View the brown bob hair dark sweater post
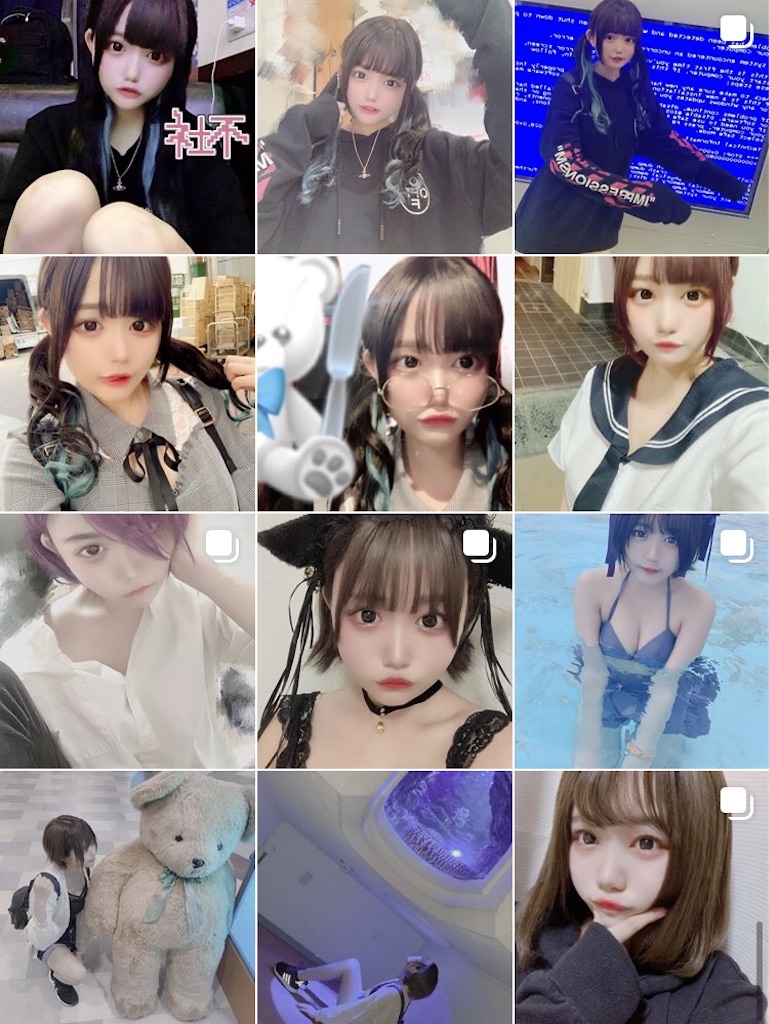 pyautogui.click(x=641, y=897)
